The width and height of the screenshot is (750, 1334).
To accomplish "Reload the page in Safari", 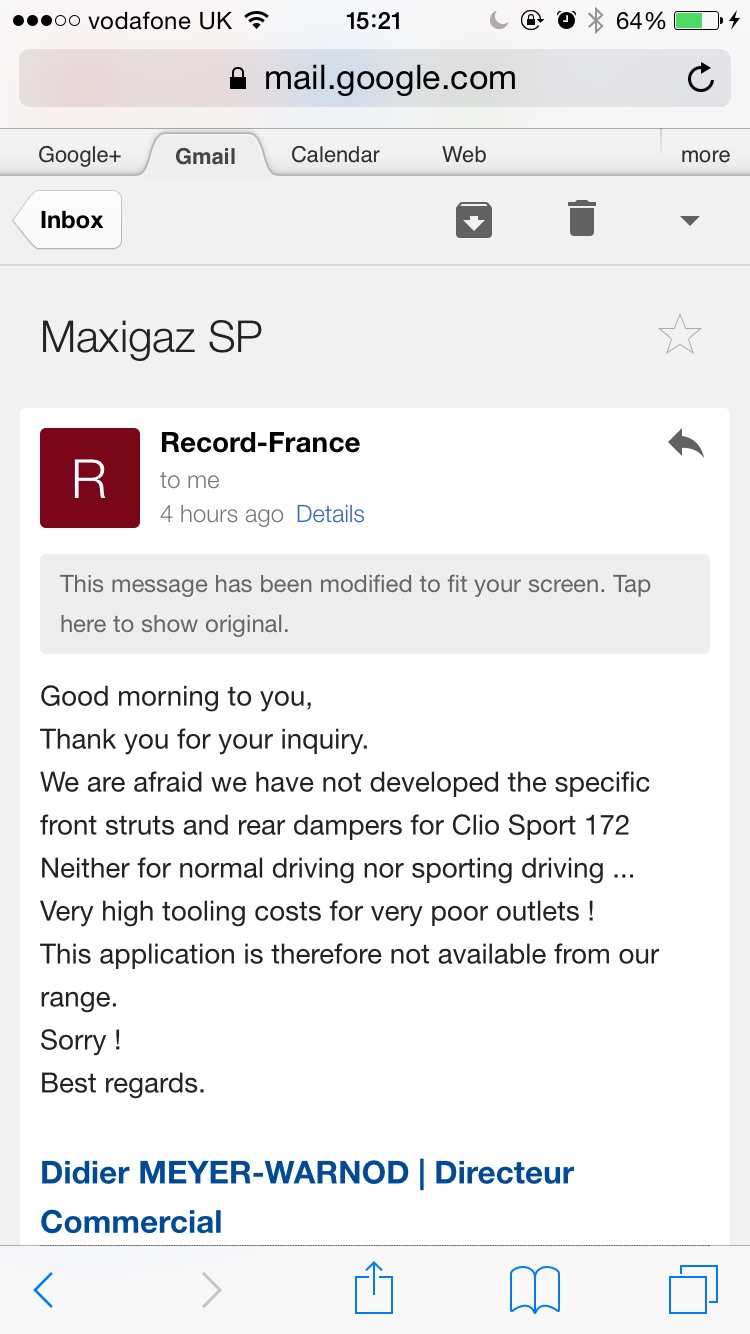I will (701, 79).
